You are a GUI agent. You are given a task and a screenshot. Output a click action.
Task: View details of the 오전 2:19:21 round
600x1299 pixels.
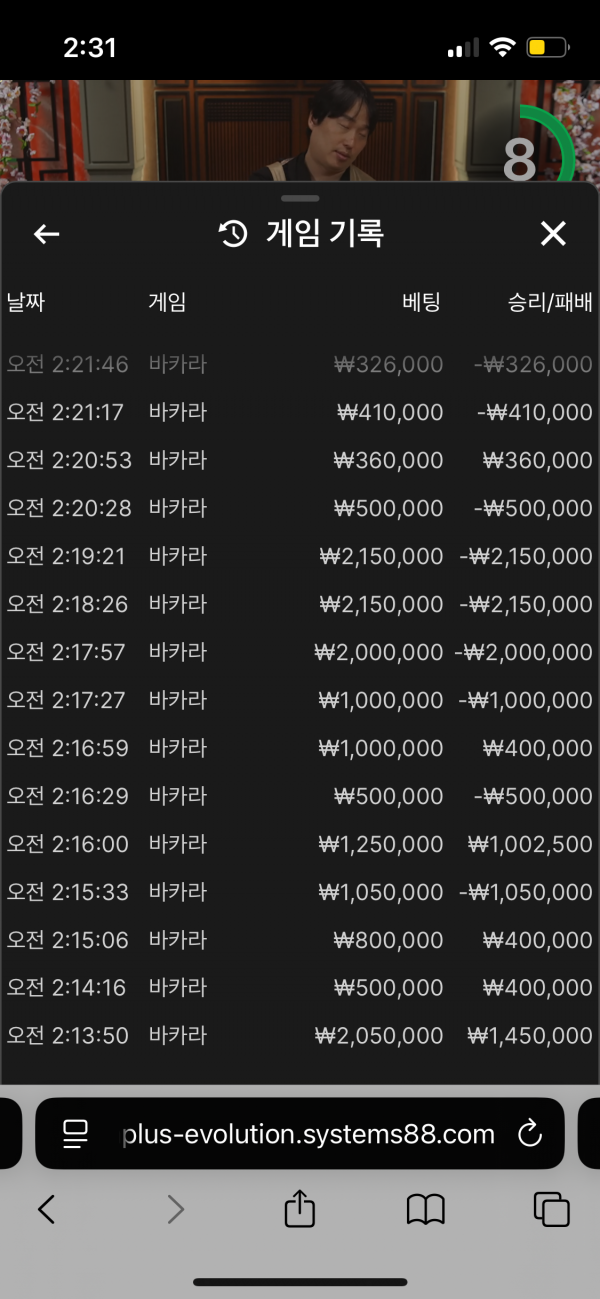[300, 556]
